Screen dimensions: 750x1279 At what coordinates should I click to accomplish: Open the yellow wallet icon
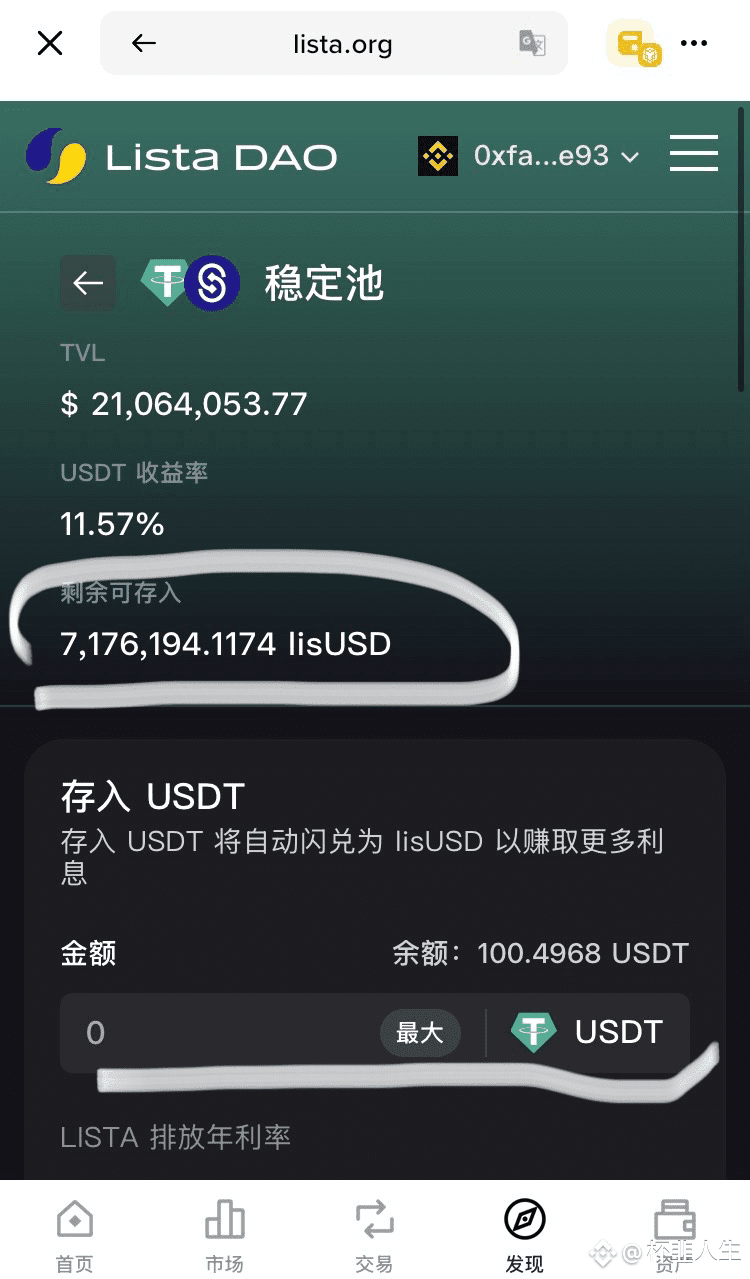(634, 44)
